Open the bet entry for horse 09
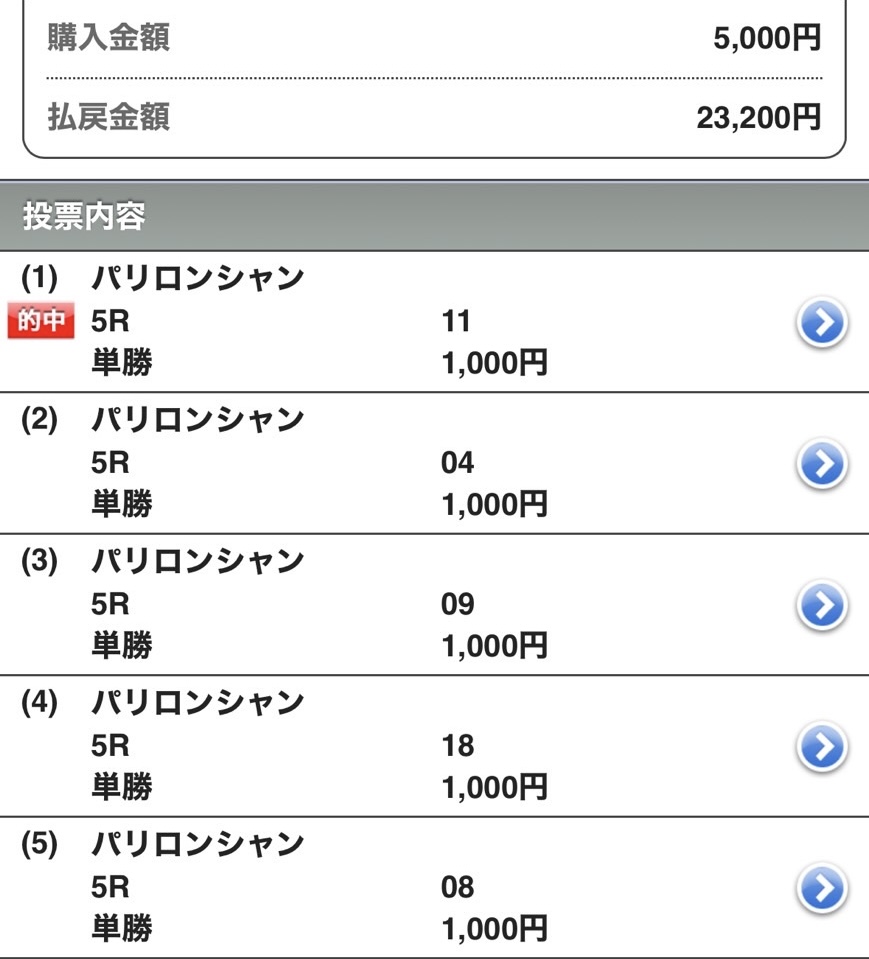Screen dimensions: 869x959 pyautogui.click(x=822, y=606)
